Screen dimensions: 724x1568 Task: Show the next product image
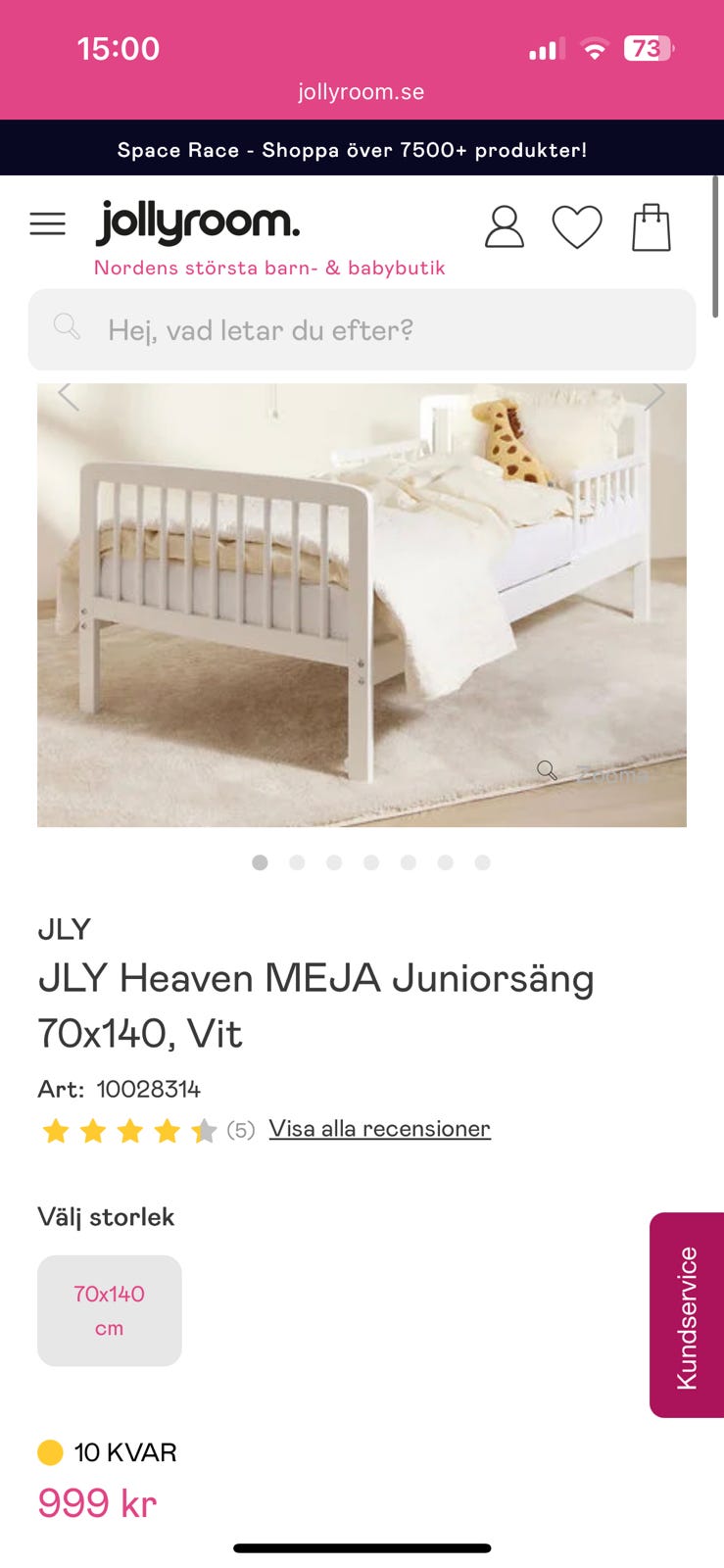[654, 395]
